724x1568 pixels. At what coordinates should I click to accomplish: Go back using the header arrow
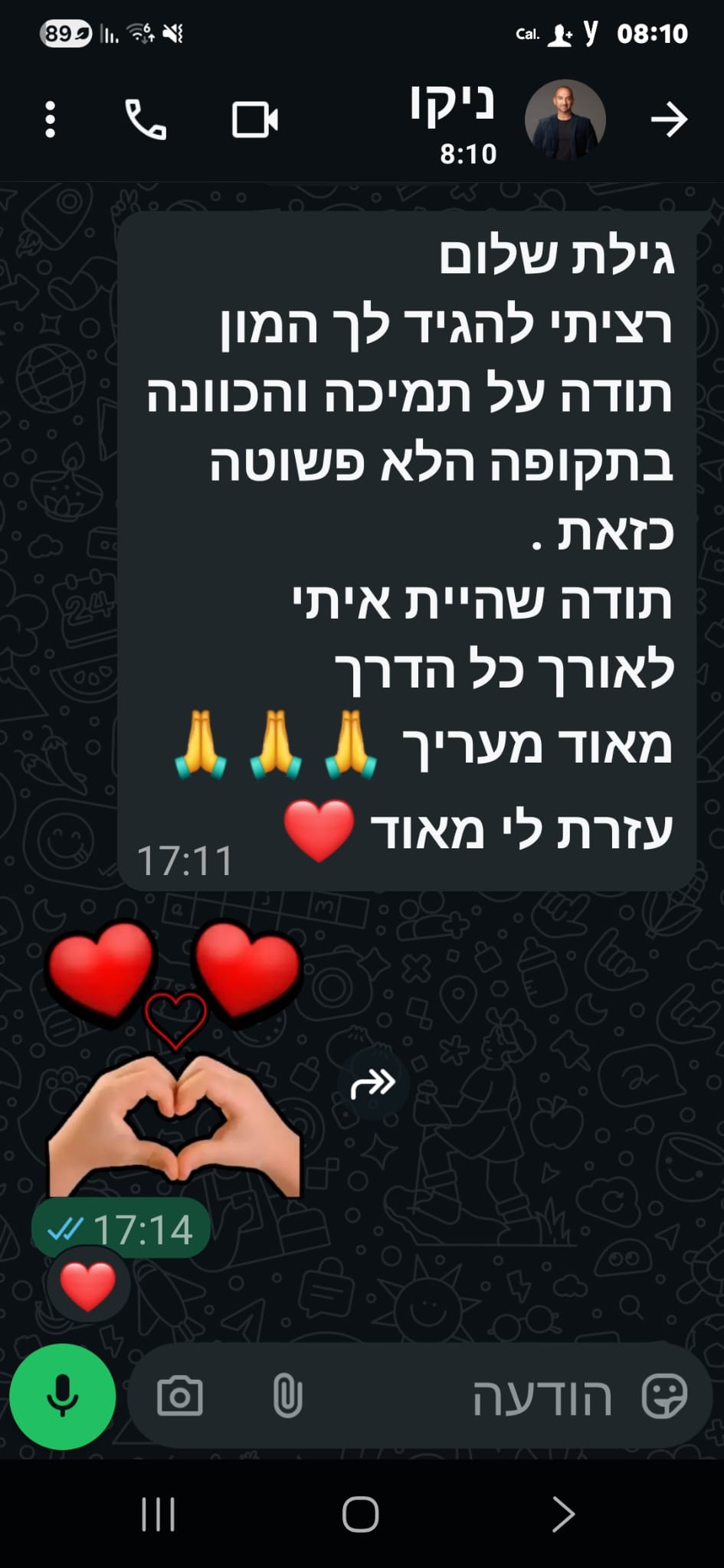pyautogui.click(x=668, y=120)
